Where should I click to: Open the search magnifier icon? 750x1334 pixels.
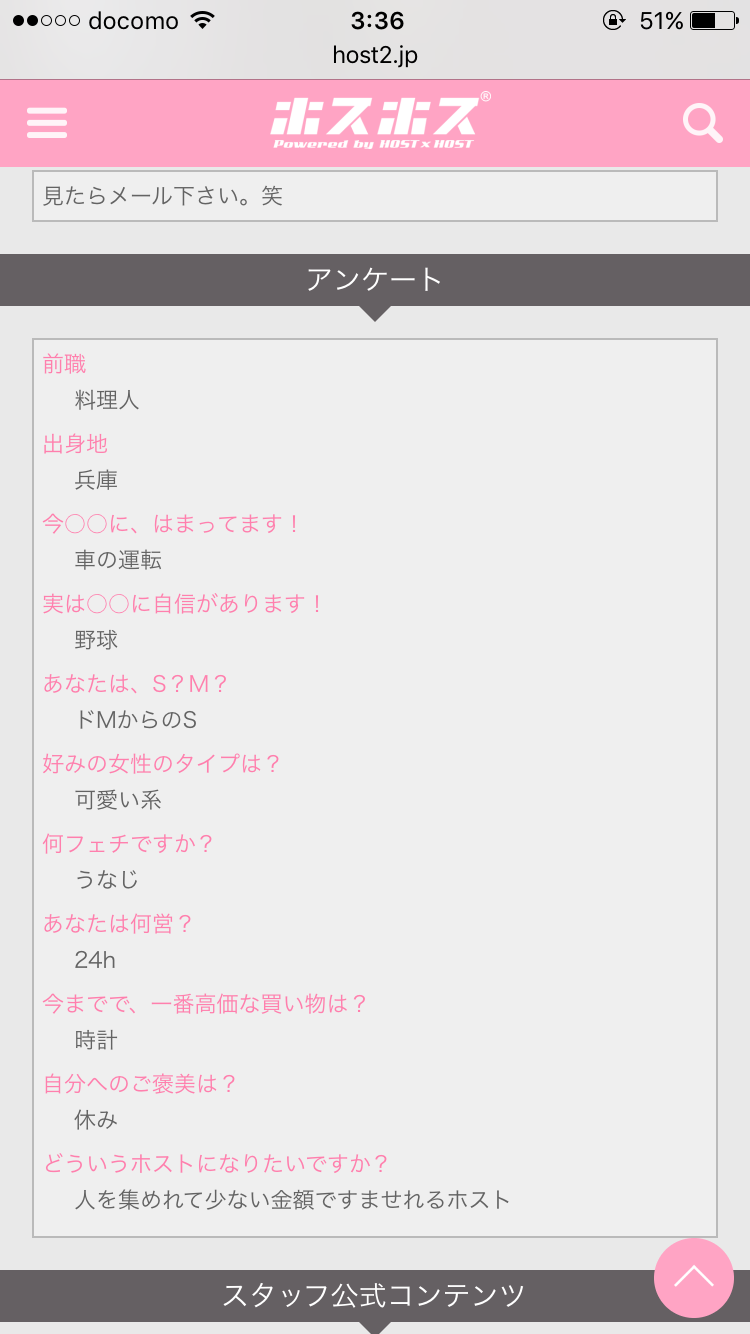702,124
